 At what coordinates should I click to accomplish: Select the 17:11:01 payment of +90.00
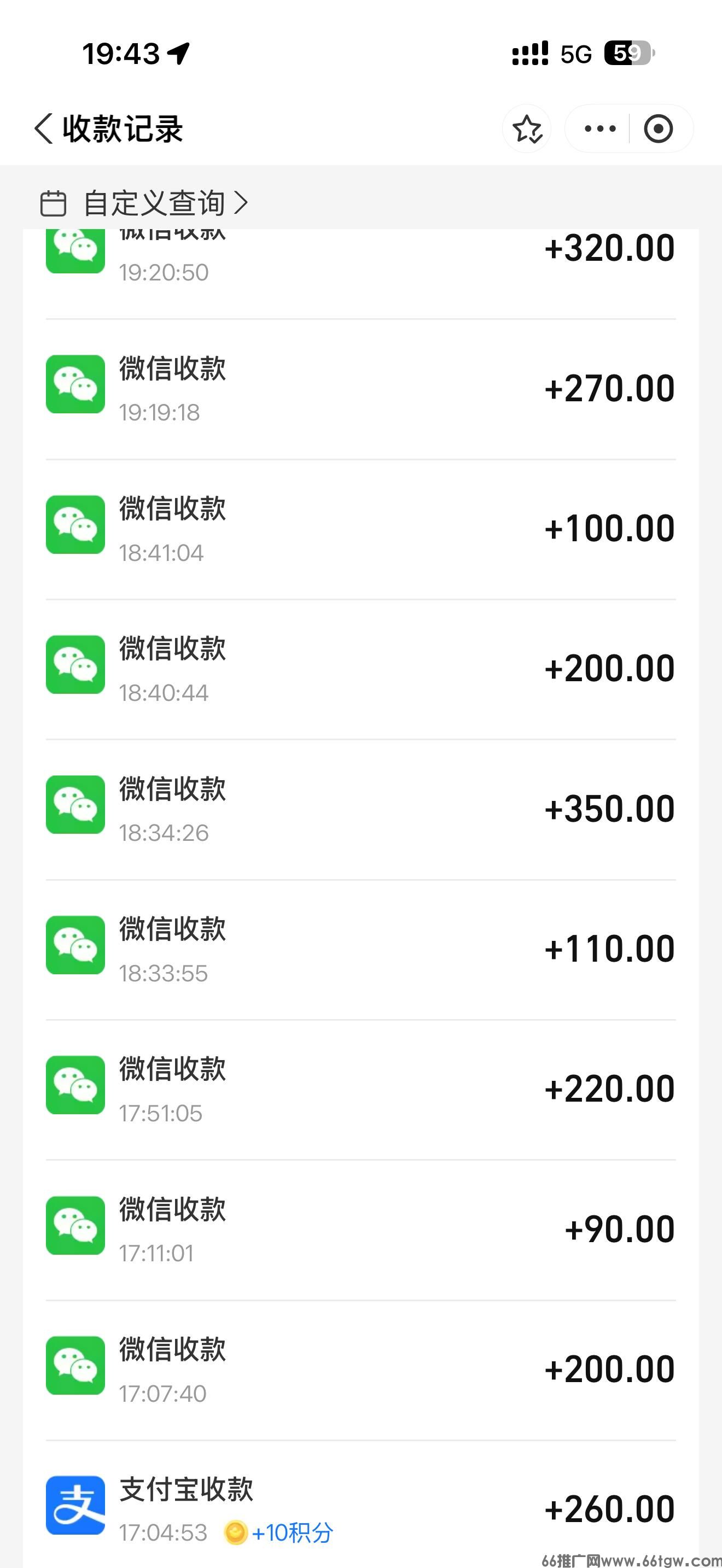click(x=360, y=1229)
